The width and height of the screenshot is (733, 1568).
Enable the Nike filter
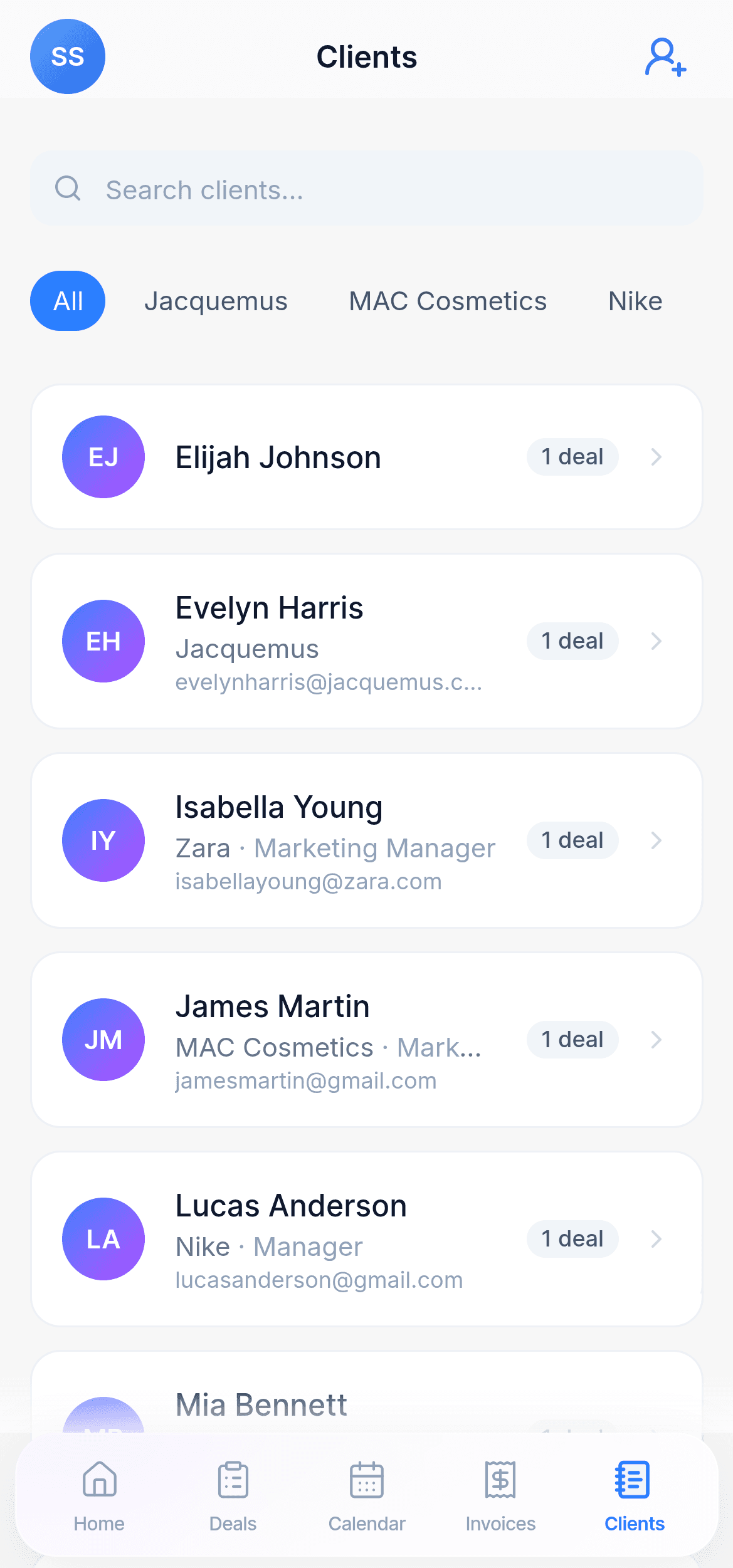635,301
